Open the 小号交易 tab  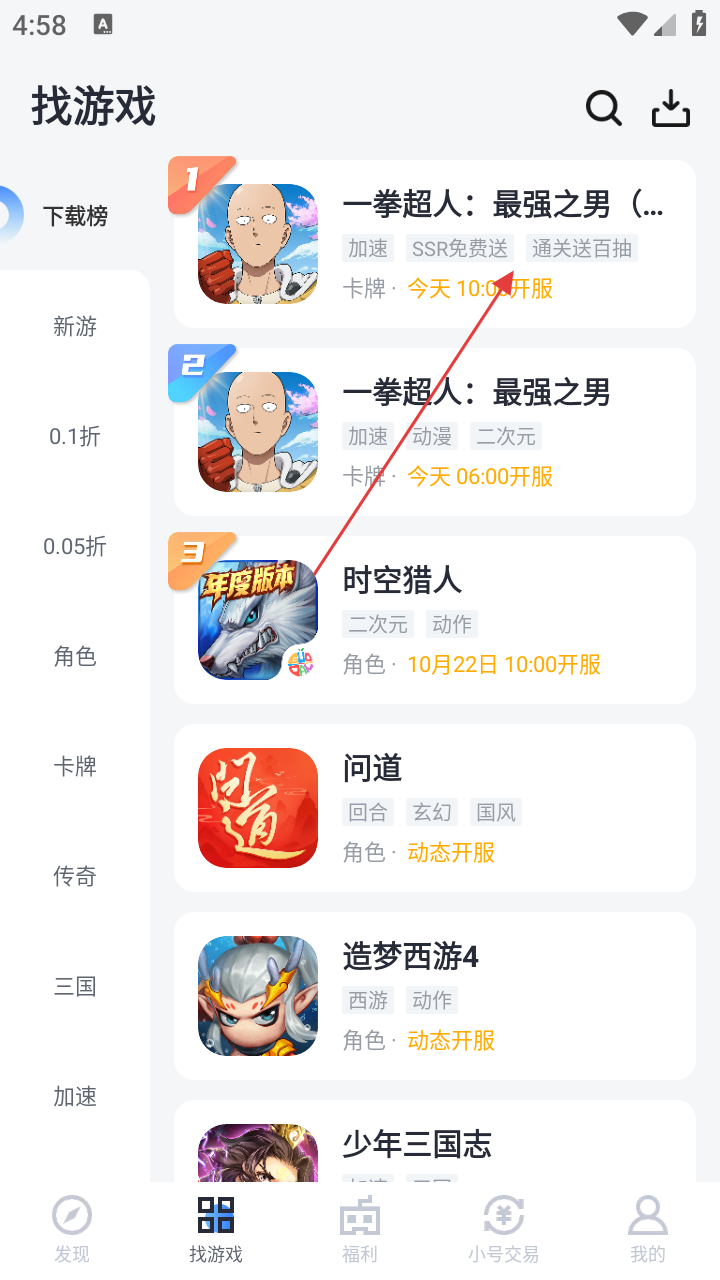(x=504, y=1228)
